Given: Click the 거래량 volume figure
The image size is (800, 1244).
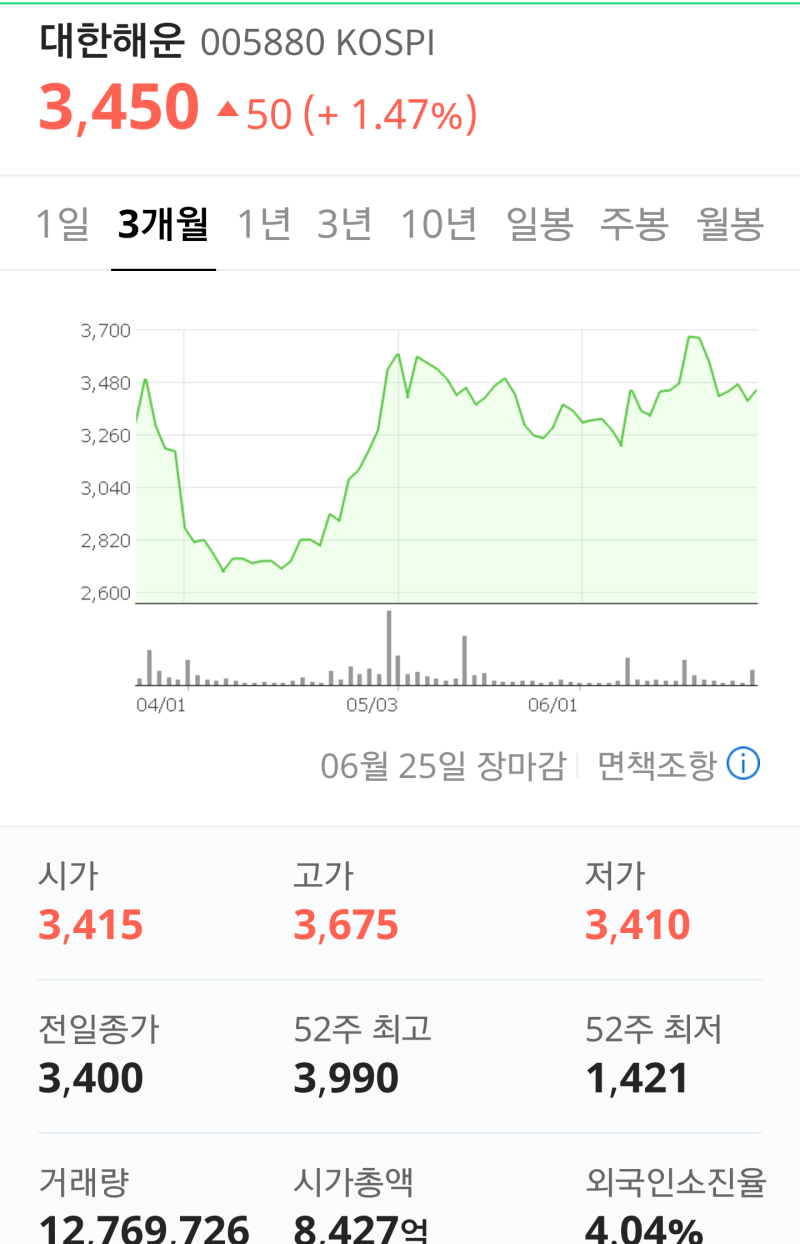Looking at the screenshot, I should click(x=145, y=1230).
